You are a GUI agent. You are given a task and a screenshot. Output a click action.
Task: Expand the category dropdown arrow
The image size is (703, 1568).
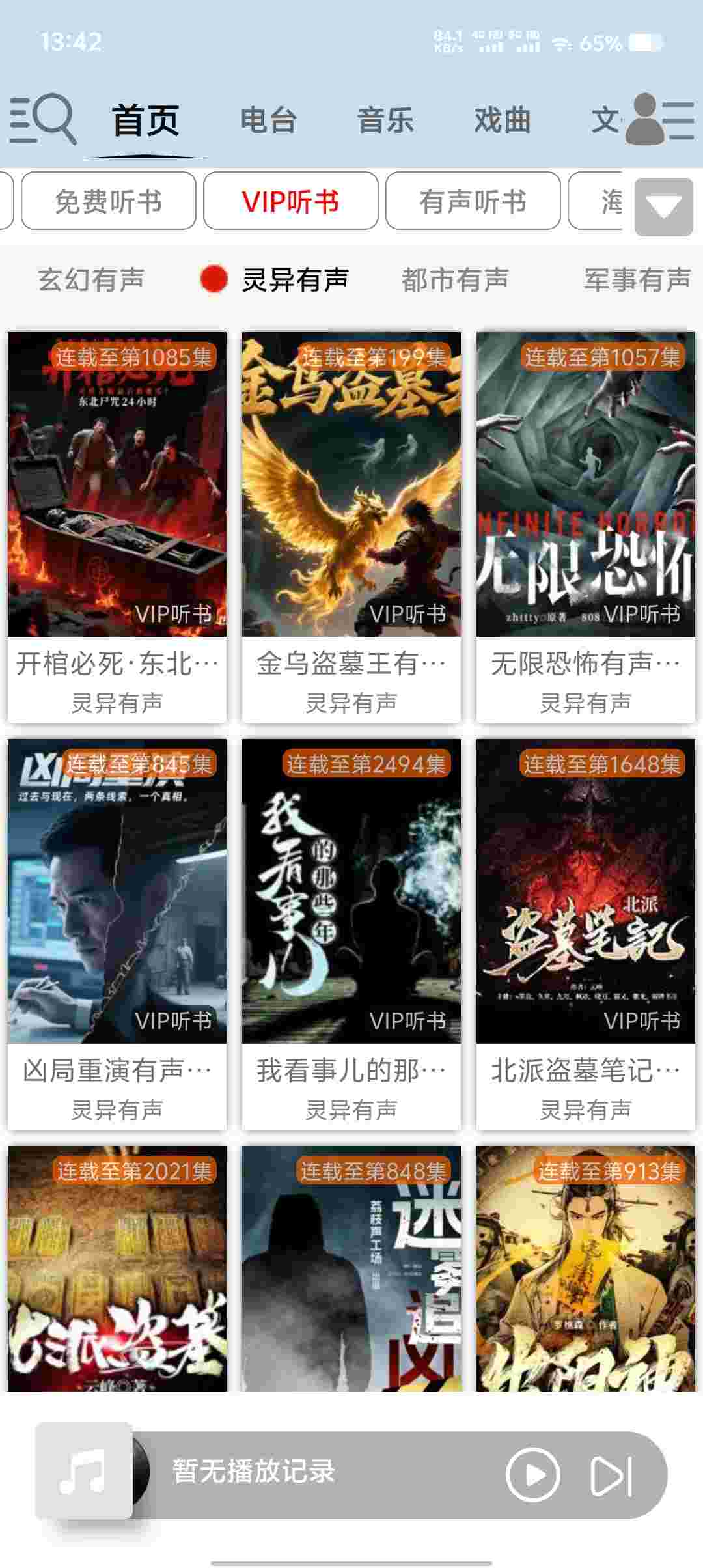click(663, 207)
